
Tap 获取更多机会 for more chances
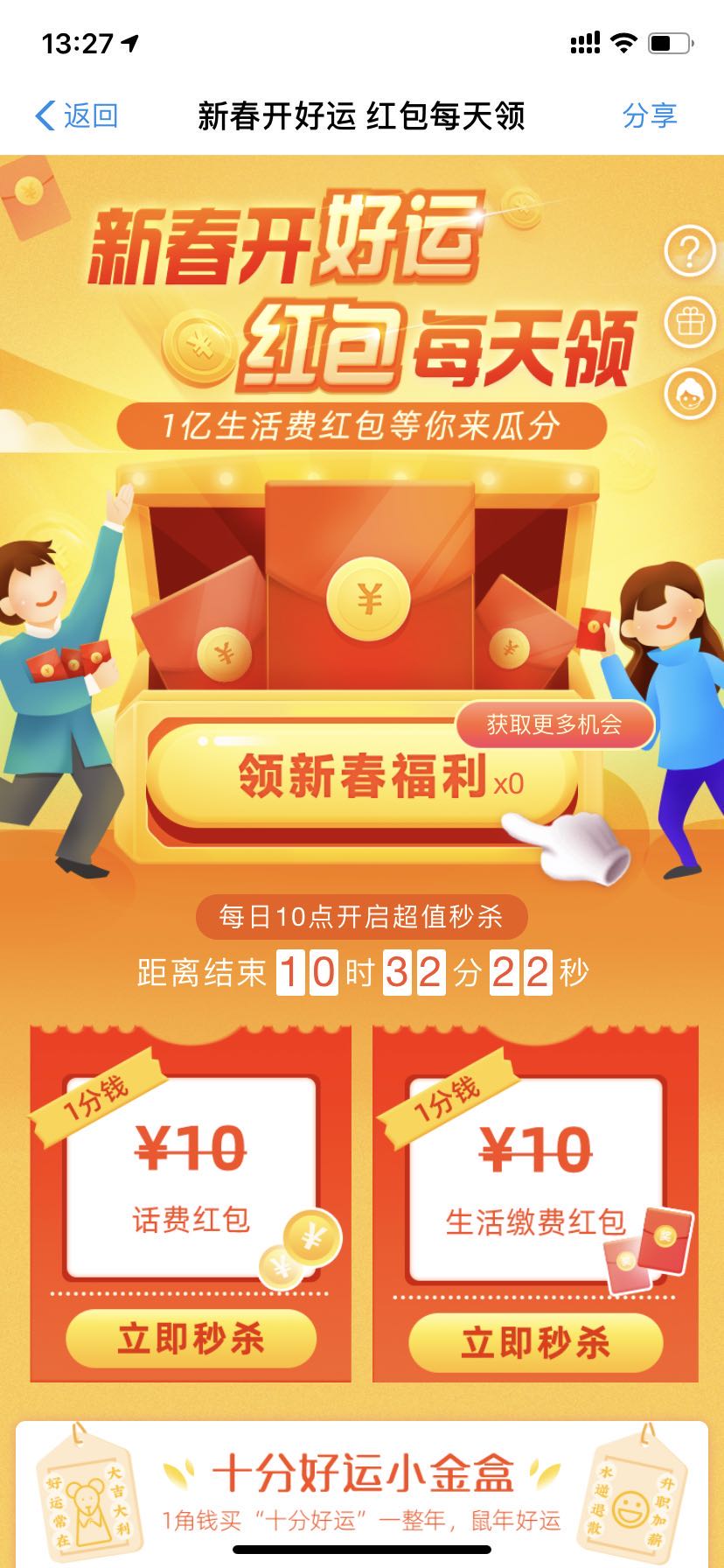click(x=554, y=724)
